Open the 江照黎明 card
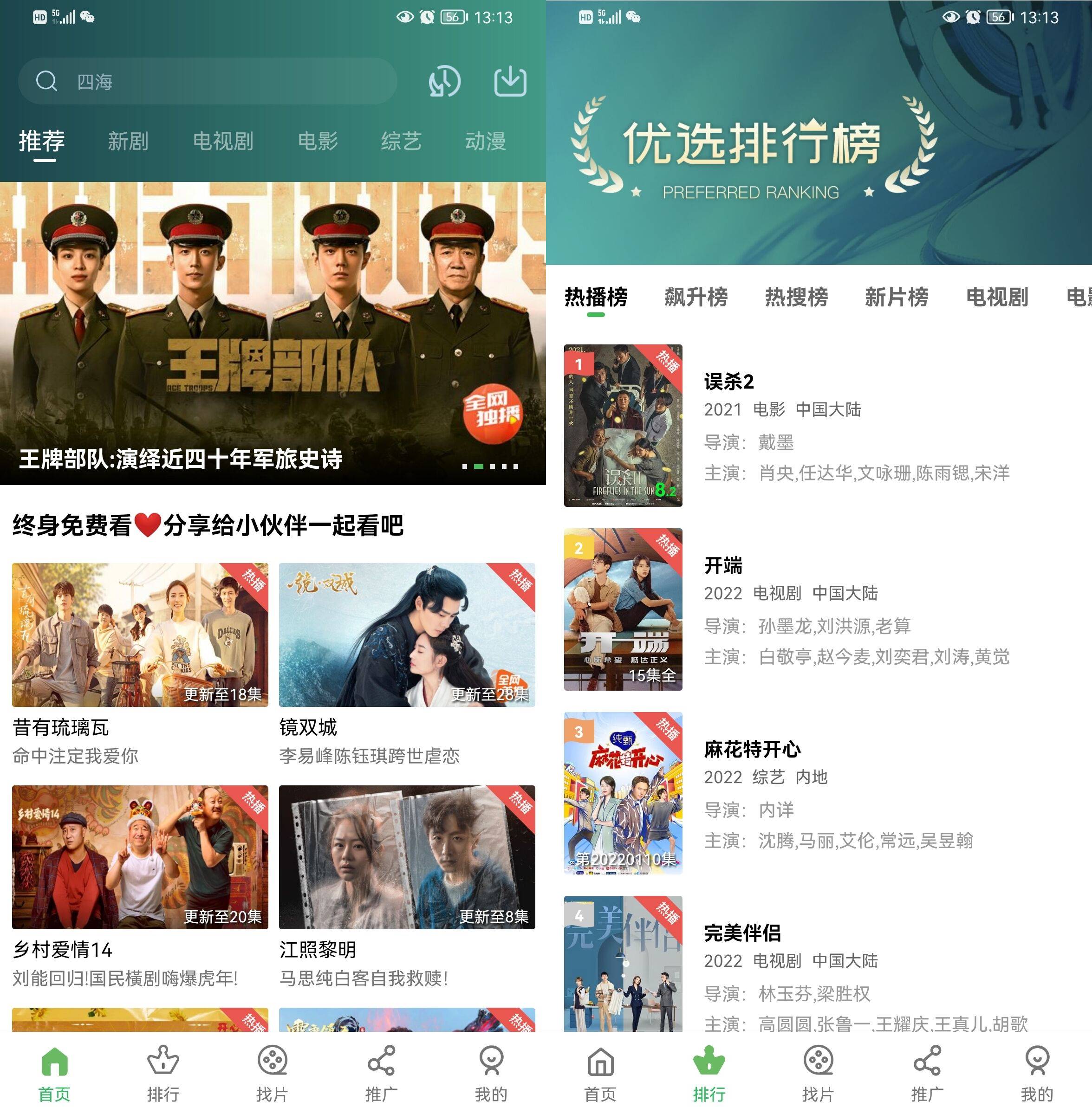1092x1114 pixels. click(x=407, y=856)
